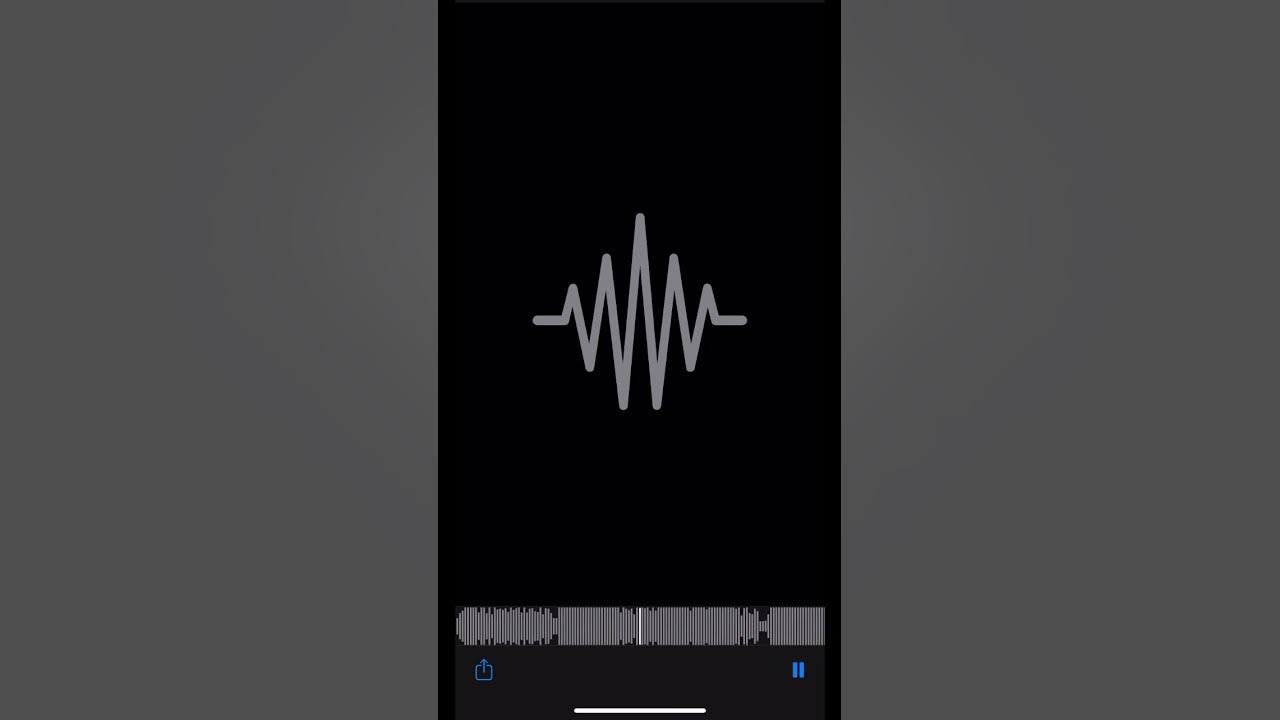Seek within the audio waveform scrubber
Image resolution: width=1280 pixels, height=720 pixels.
[x=640, y=626]
